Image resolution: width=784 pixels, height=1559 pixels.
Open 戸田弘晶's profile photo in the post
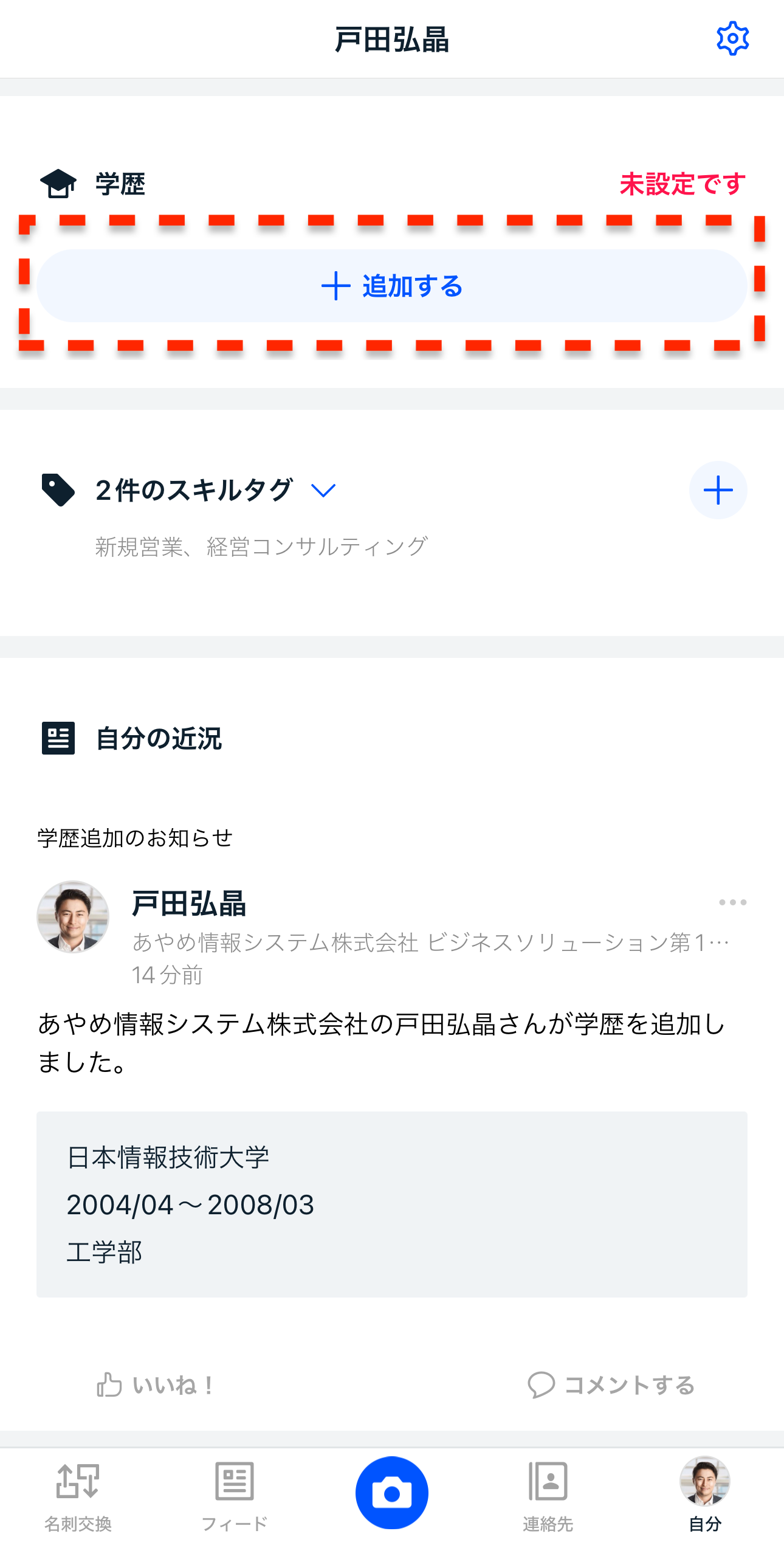(x=73, y=917)
